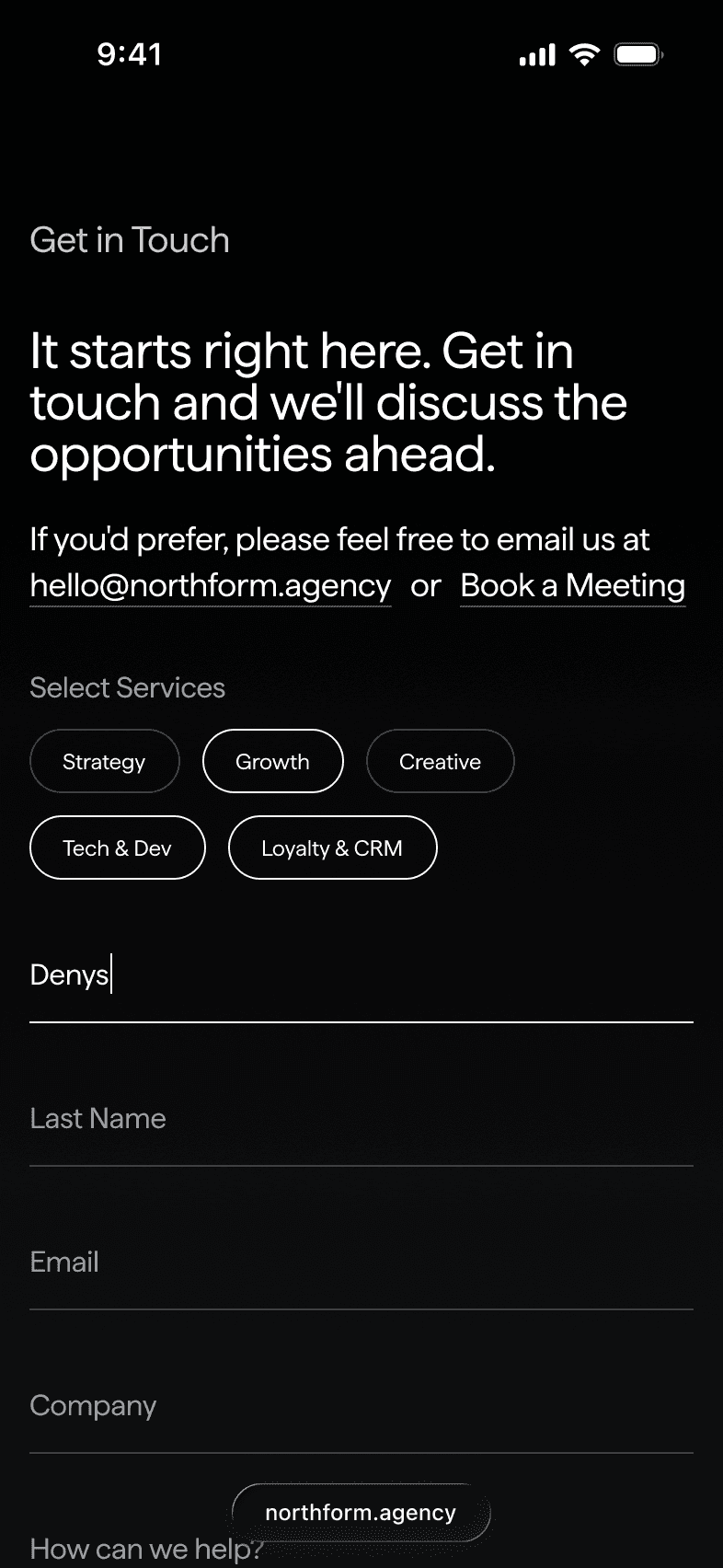Tap the northform.agency address pill
The width and height of the screenshot is (723, 1568).
[x=361, y=1513]
